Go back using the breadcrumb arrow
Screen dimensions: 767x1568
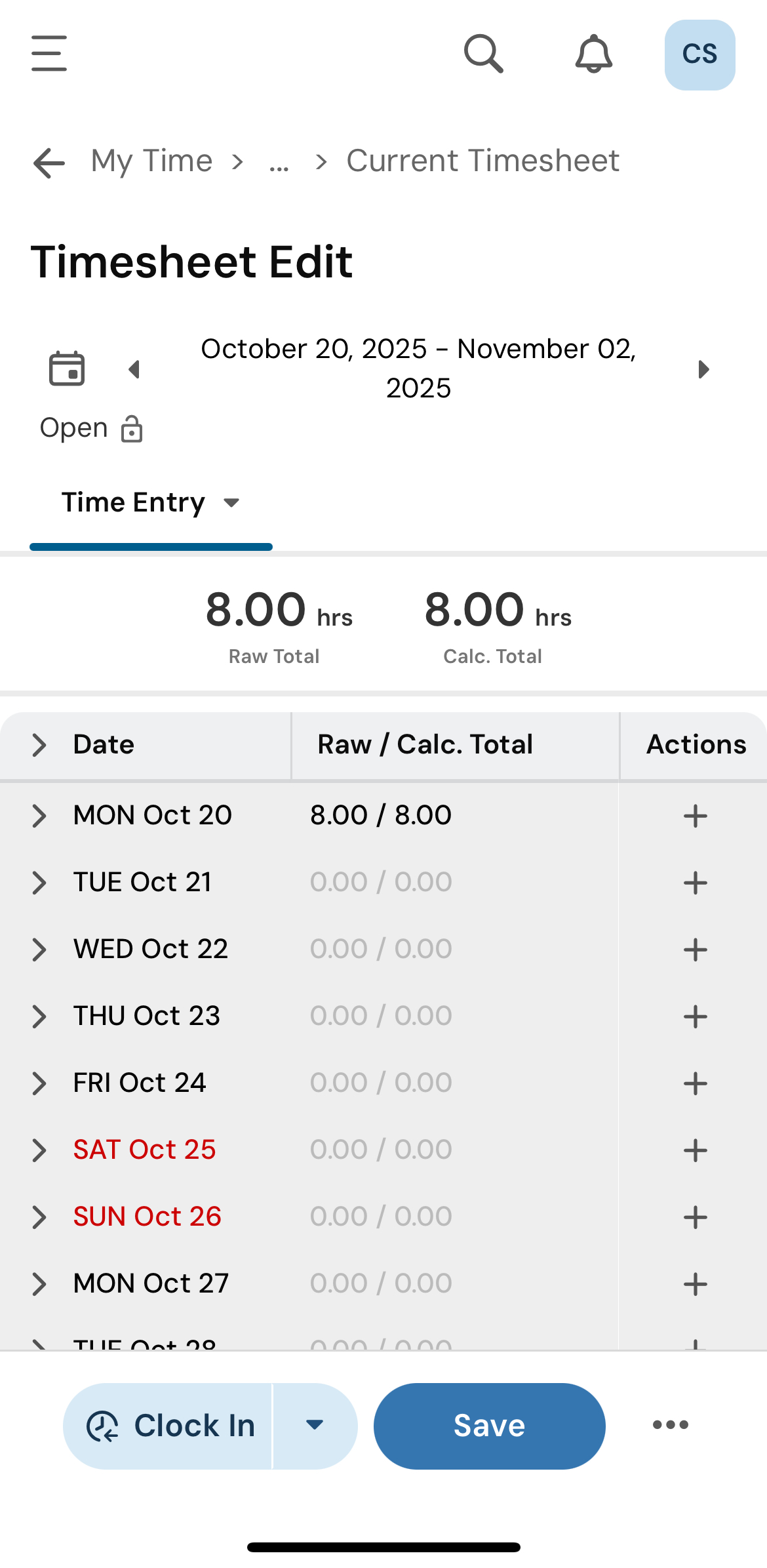click(49, 163)
